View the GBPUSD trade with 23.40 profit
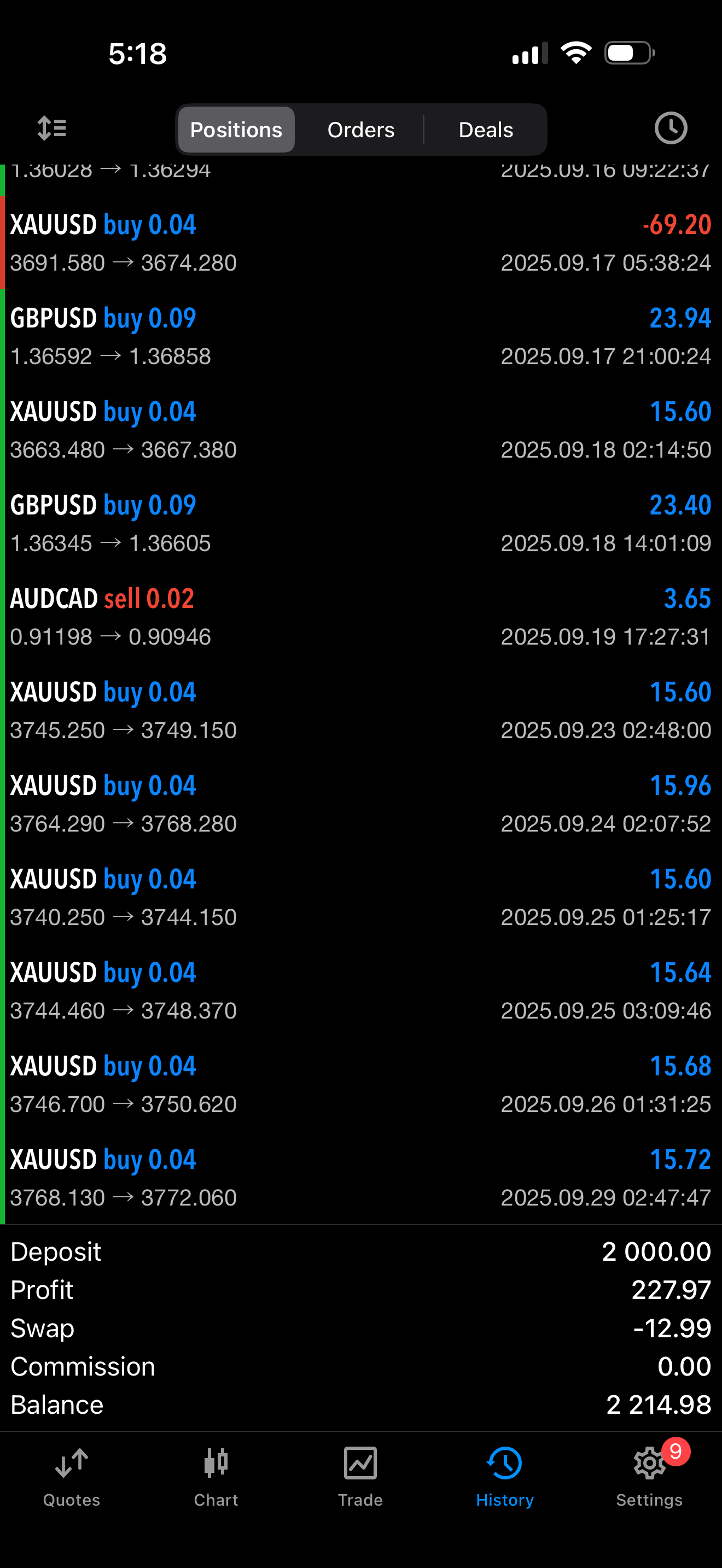The height and width of the screenshot is (1568, 722). (x=360, y=523)
